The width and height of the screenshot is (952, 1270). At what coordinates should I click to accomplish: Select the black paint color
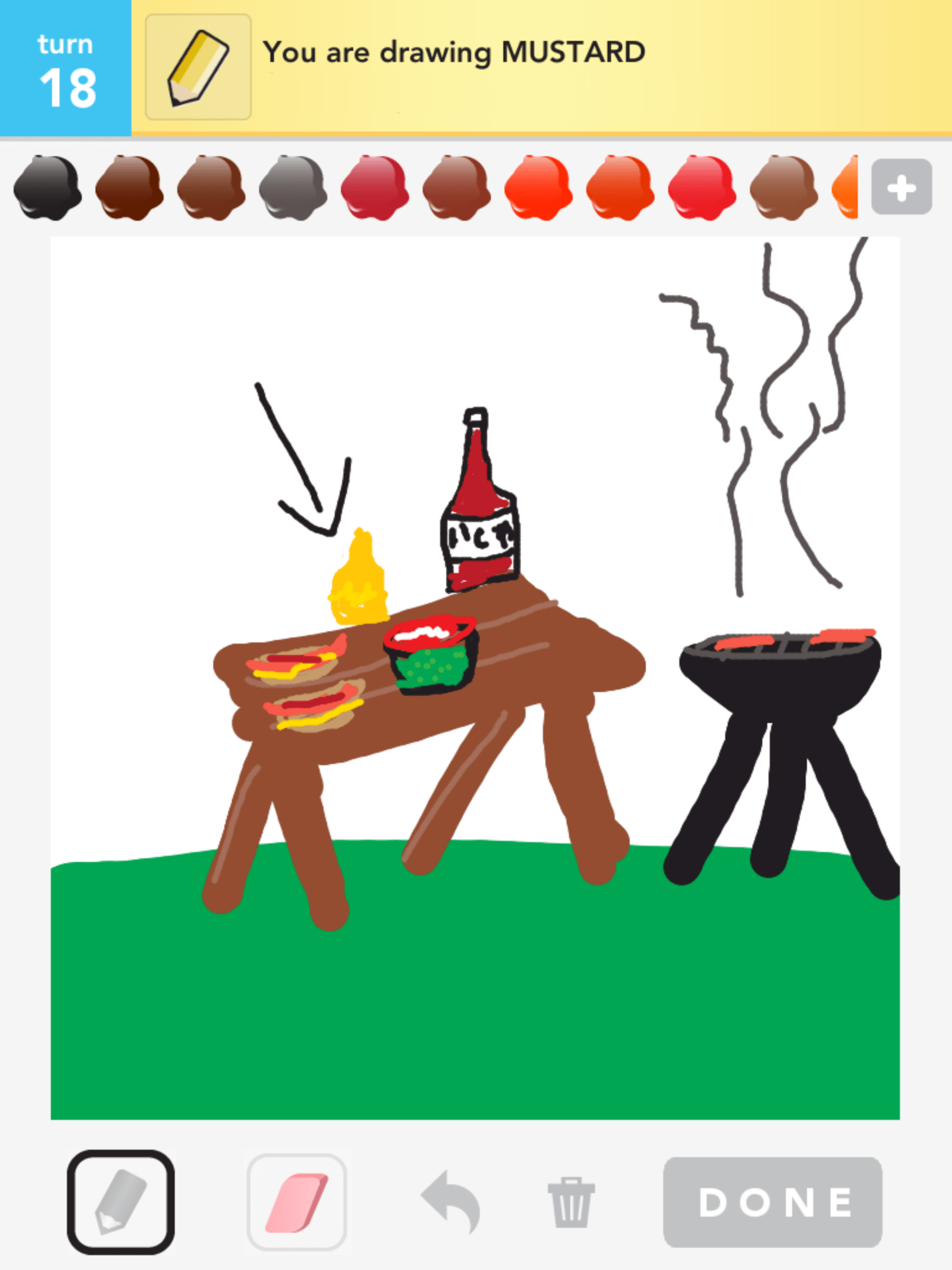[48, 187]
